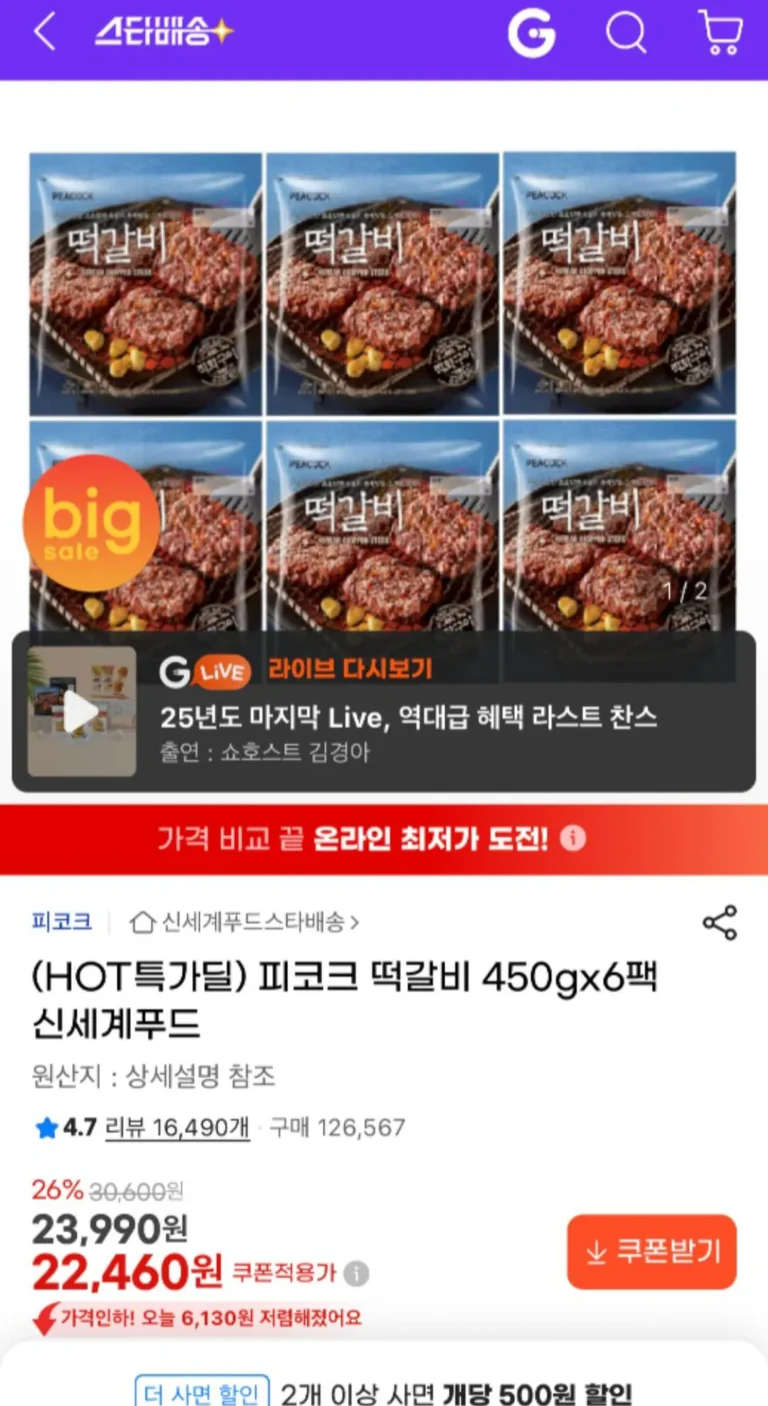This screenshot has height=1406, width=768.
Task: Open the Gmarket home logo
Action: [x=531, y=35]
